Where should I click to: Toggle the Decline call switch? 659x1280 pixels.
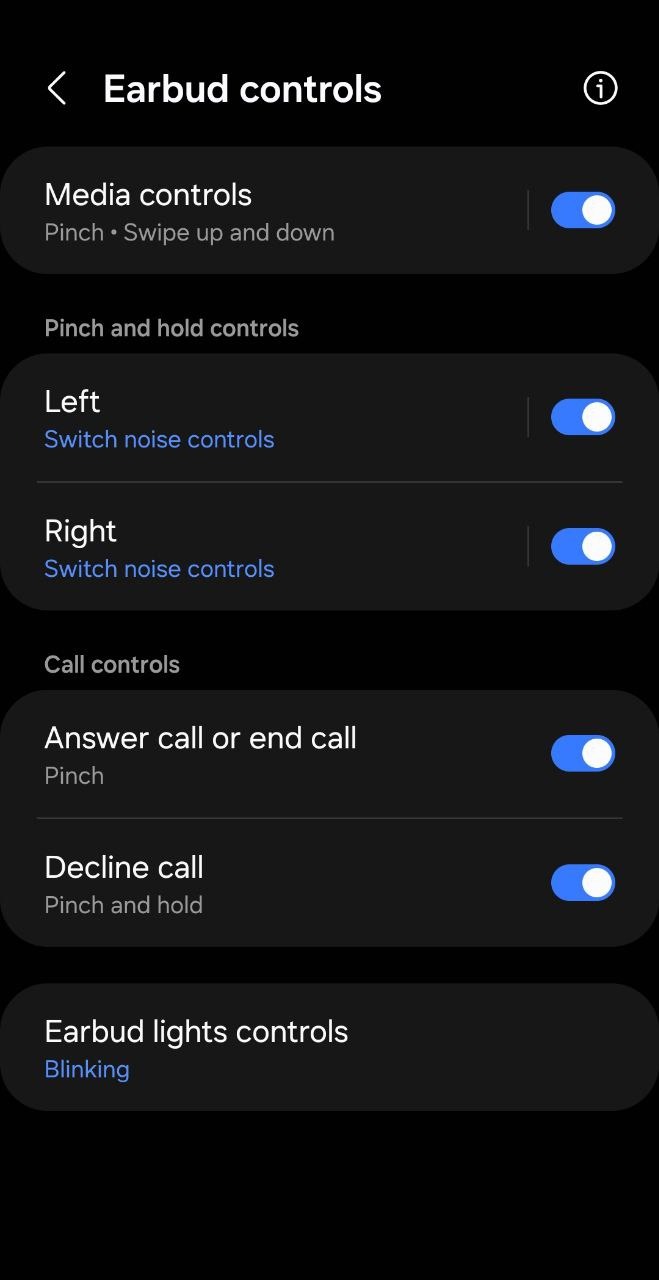[x=583, y=883]
